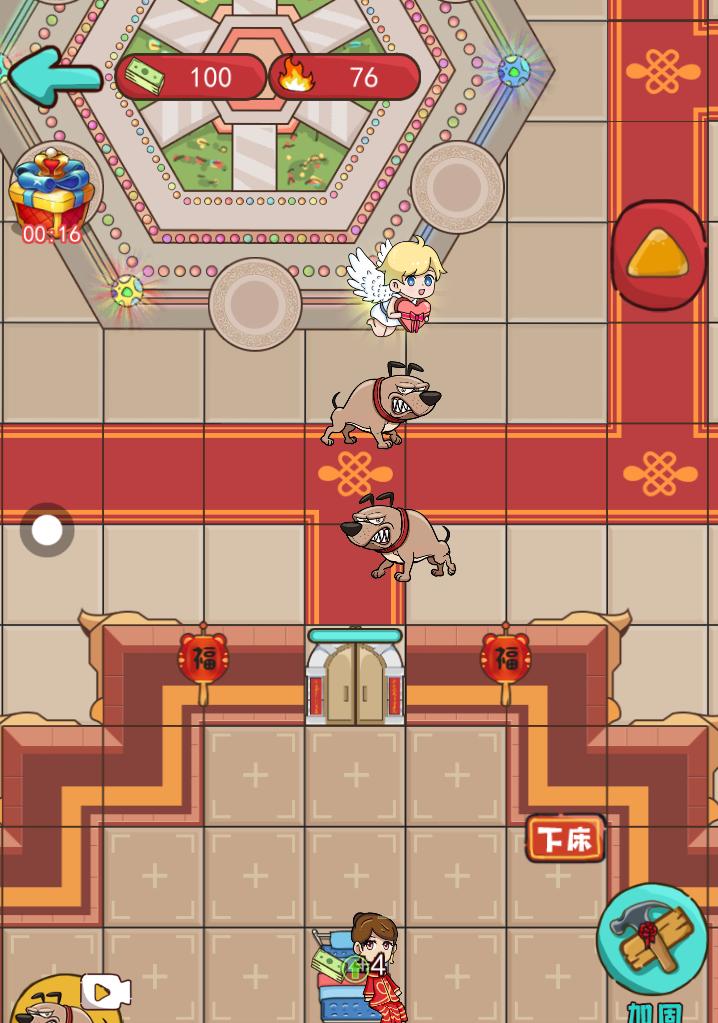Tap the video camera icon
718x1023 pixels.
pyautogui.click(x=105, y=991)
